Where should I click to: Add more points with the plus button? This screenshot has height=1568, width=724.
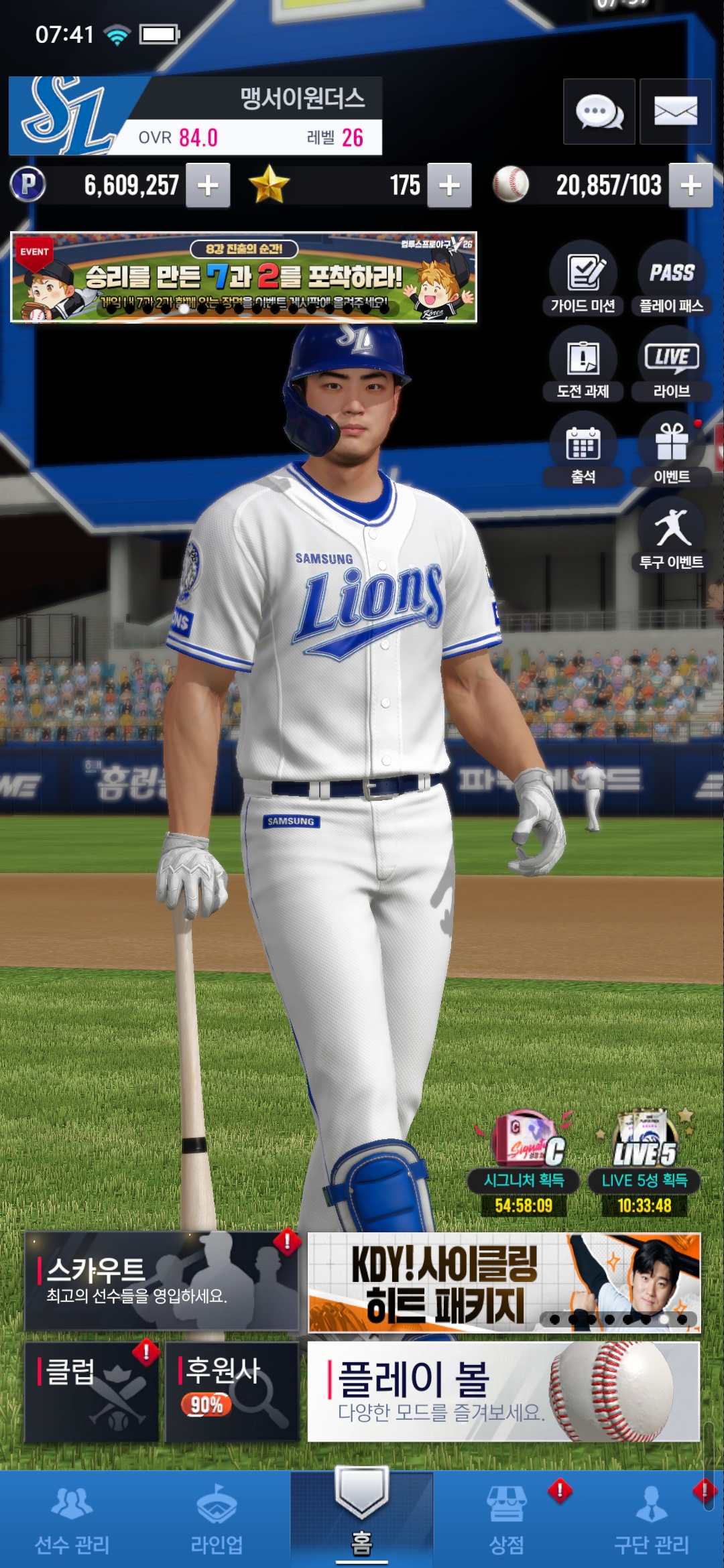point(208,186)
